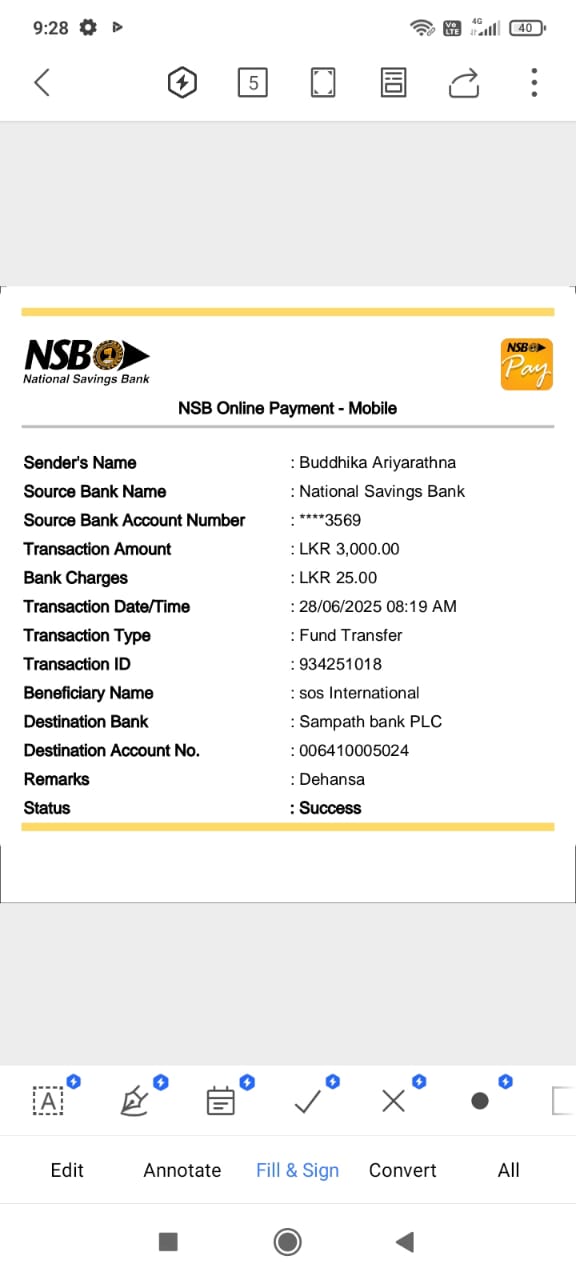The width and height of the screenshot is (576, 1280).
Task: Share this PDF document
Action: pos(464,83)
